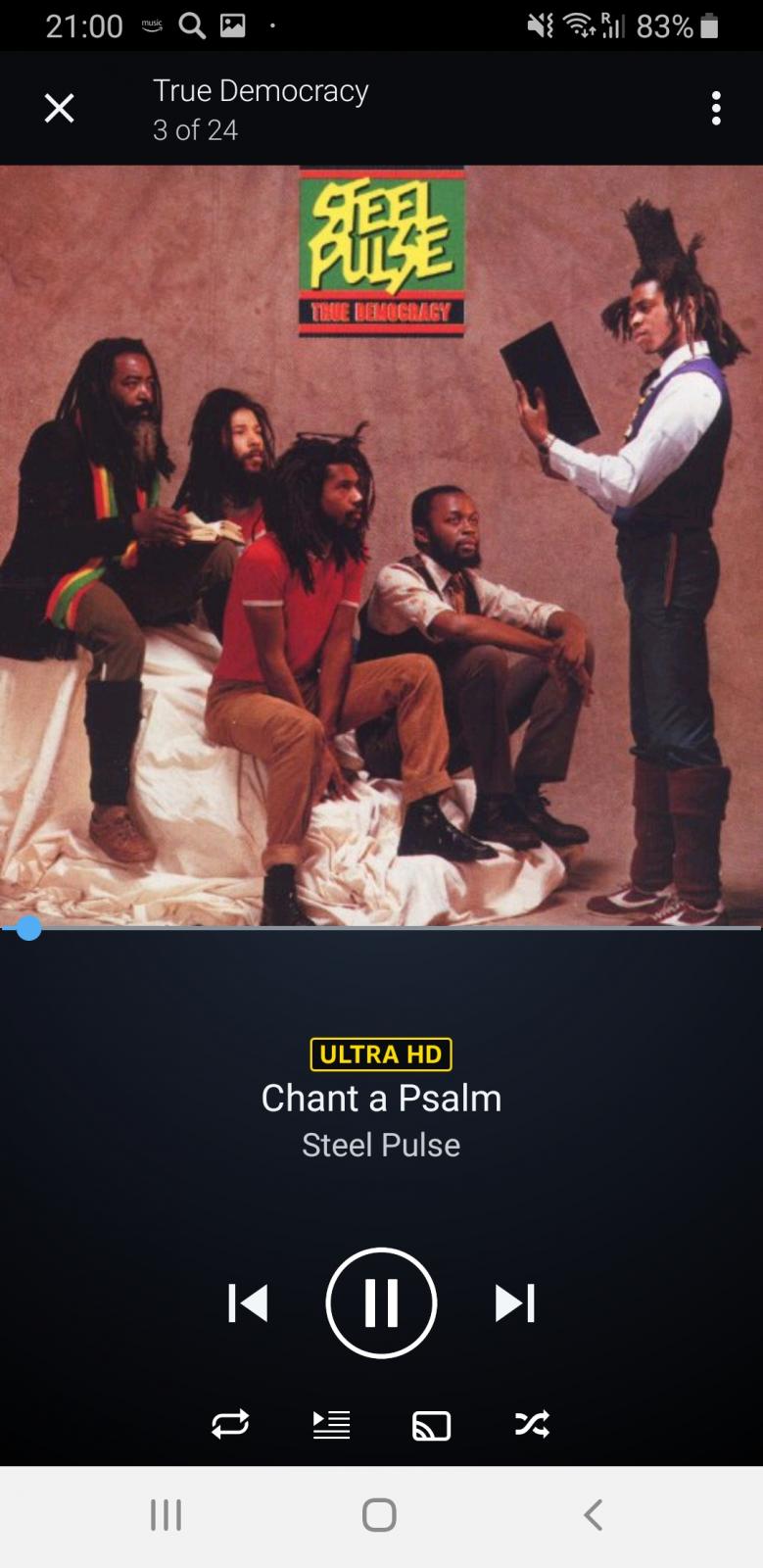Go back to the previous track
Image resolution: width=763 pixels, height=1568 pixels.
(x=248, y=1302)
